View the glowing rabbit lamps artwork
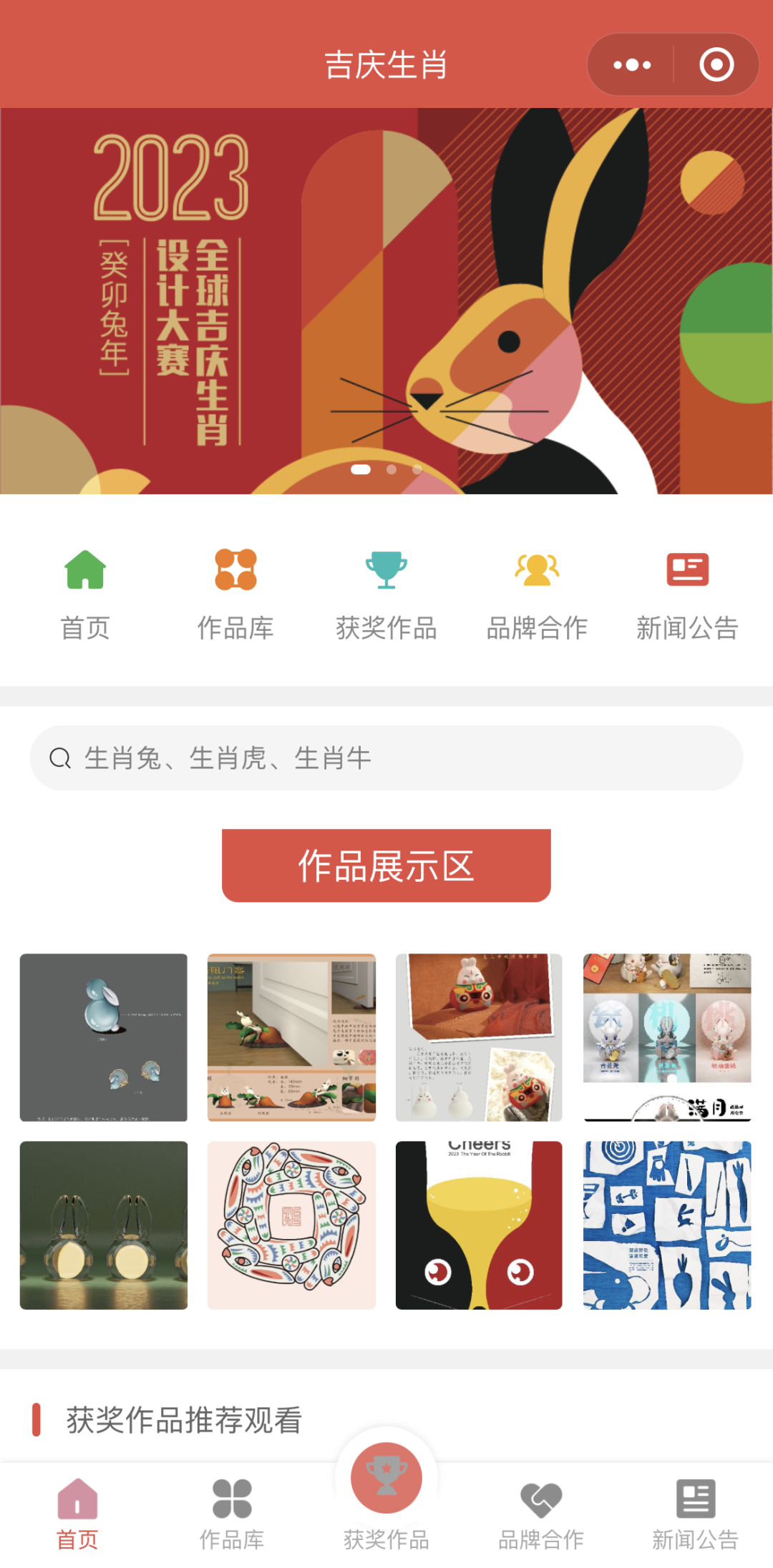 tap(104, 1225)
